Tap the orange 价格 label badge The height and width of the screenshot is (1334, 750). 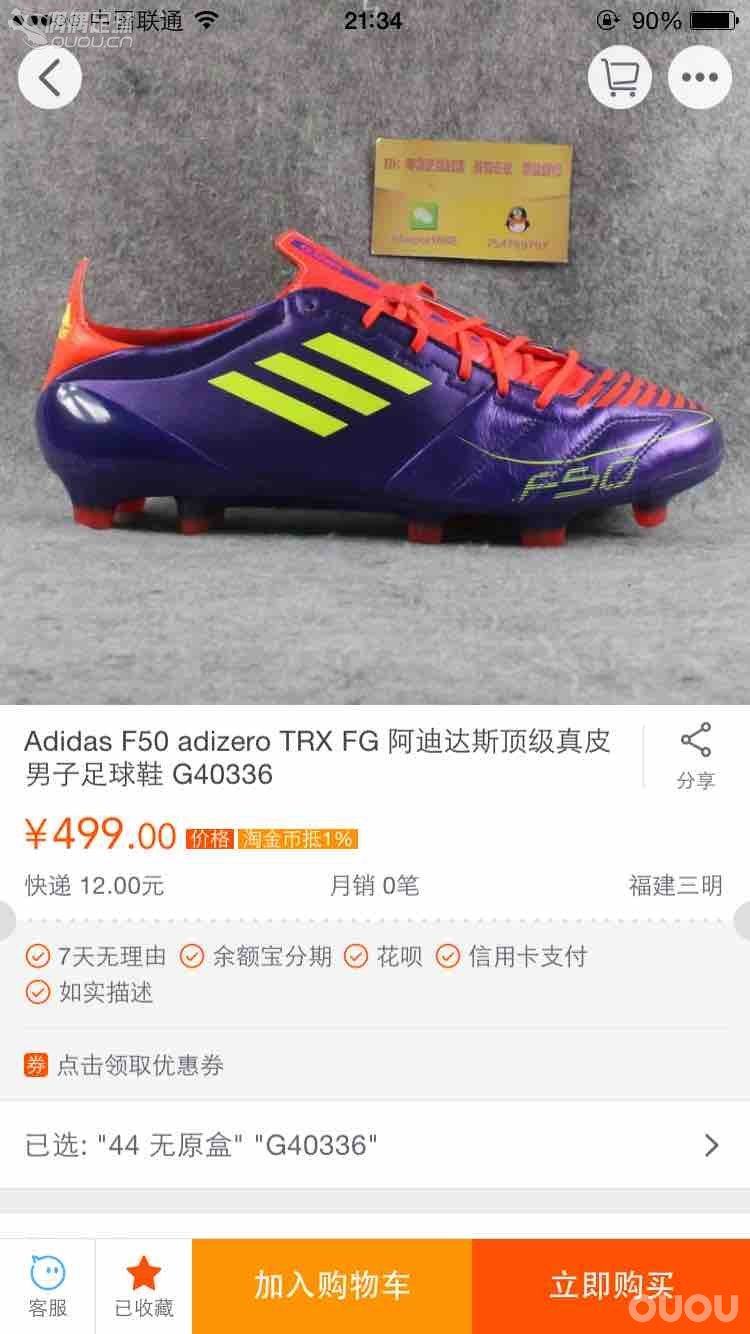[x=206, y=840]
